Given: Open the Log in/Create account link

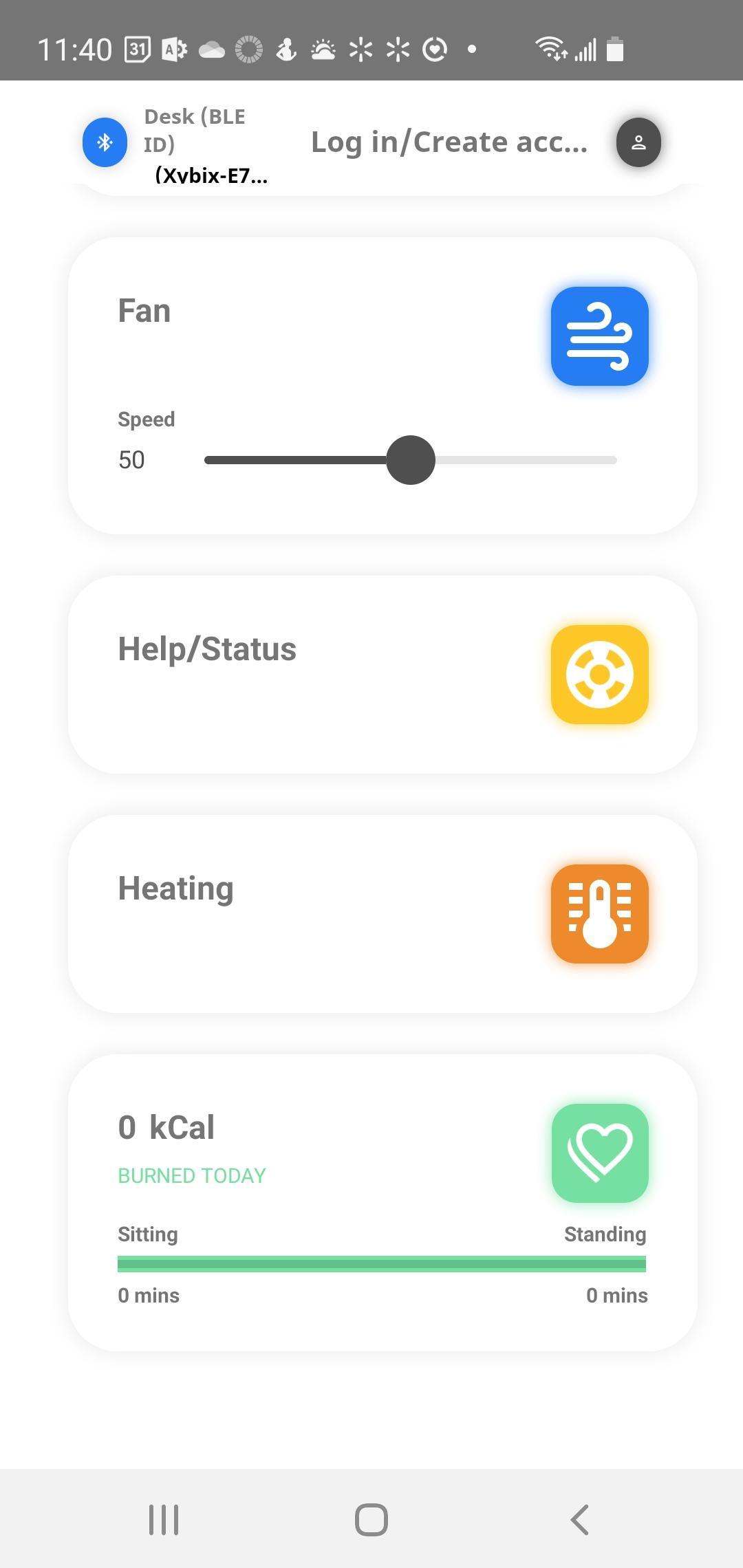Looking at the screenshot, I should [449, 142].
